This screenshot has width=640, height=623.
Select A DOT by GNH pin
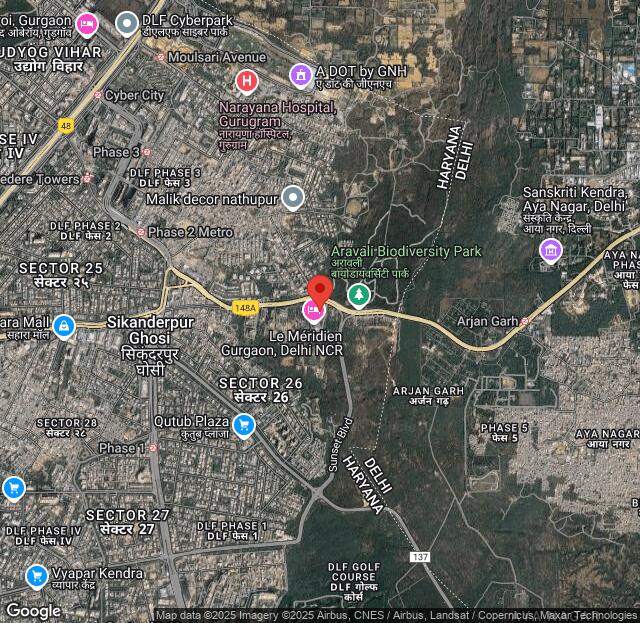[300, 73]
